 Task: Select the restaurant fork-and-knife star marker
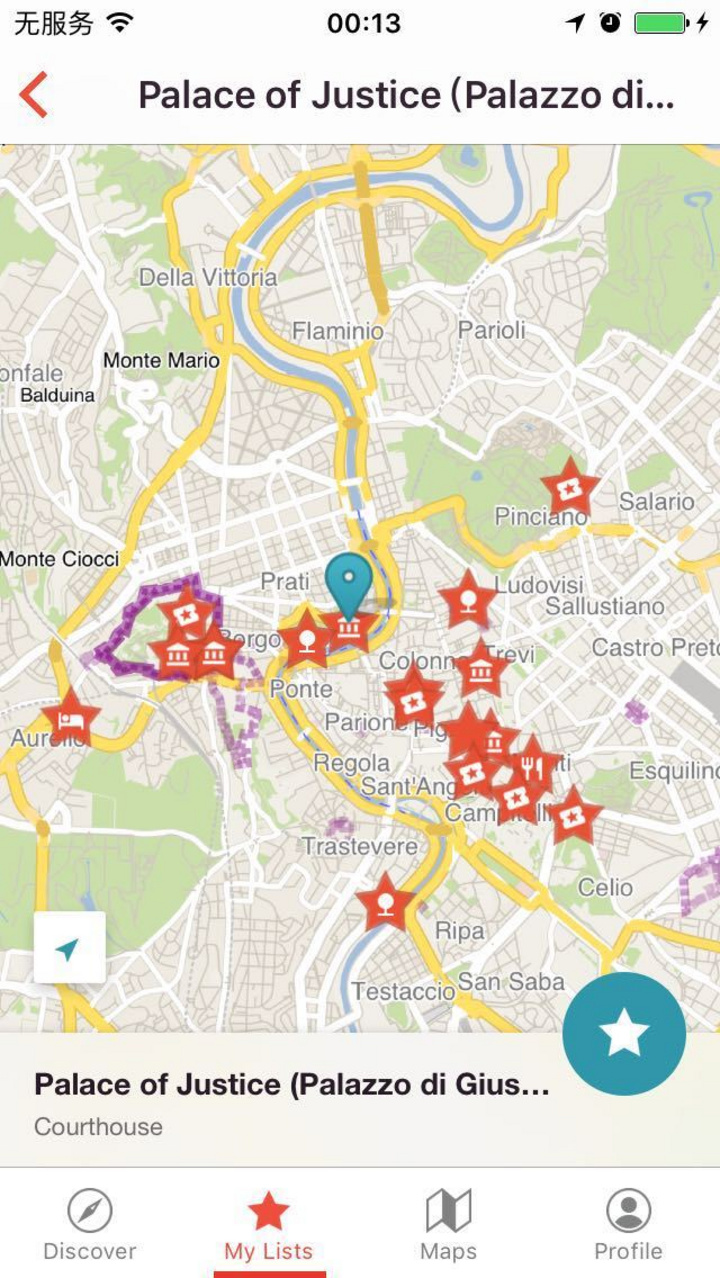pyautogui.click(x=533, y=766)
